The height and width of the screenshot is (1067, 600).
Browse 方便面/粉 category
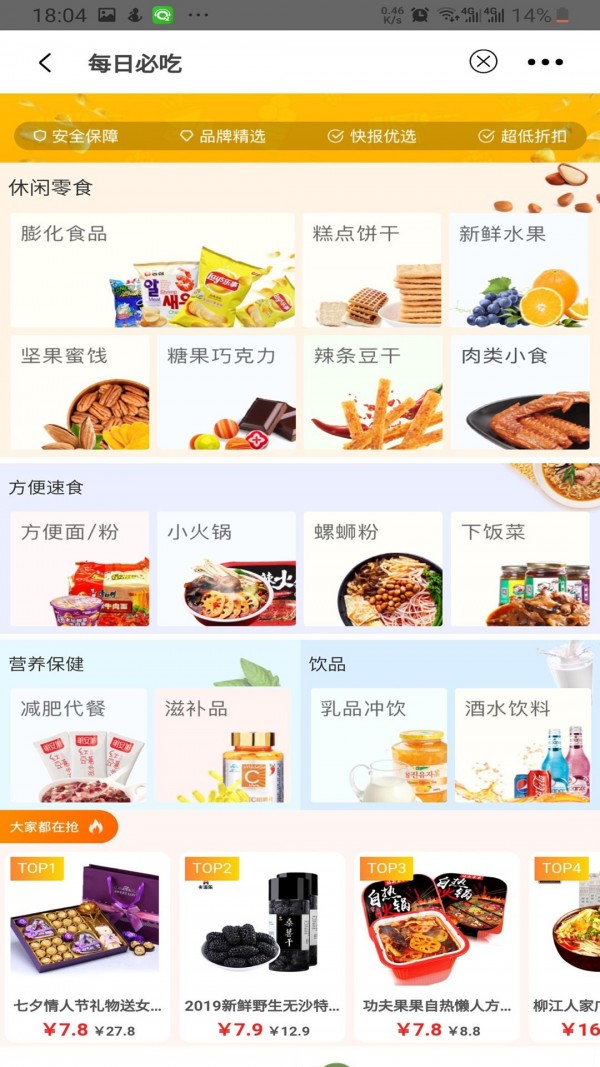coord(80,569)
